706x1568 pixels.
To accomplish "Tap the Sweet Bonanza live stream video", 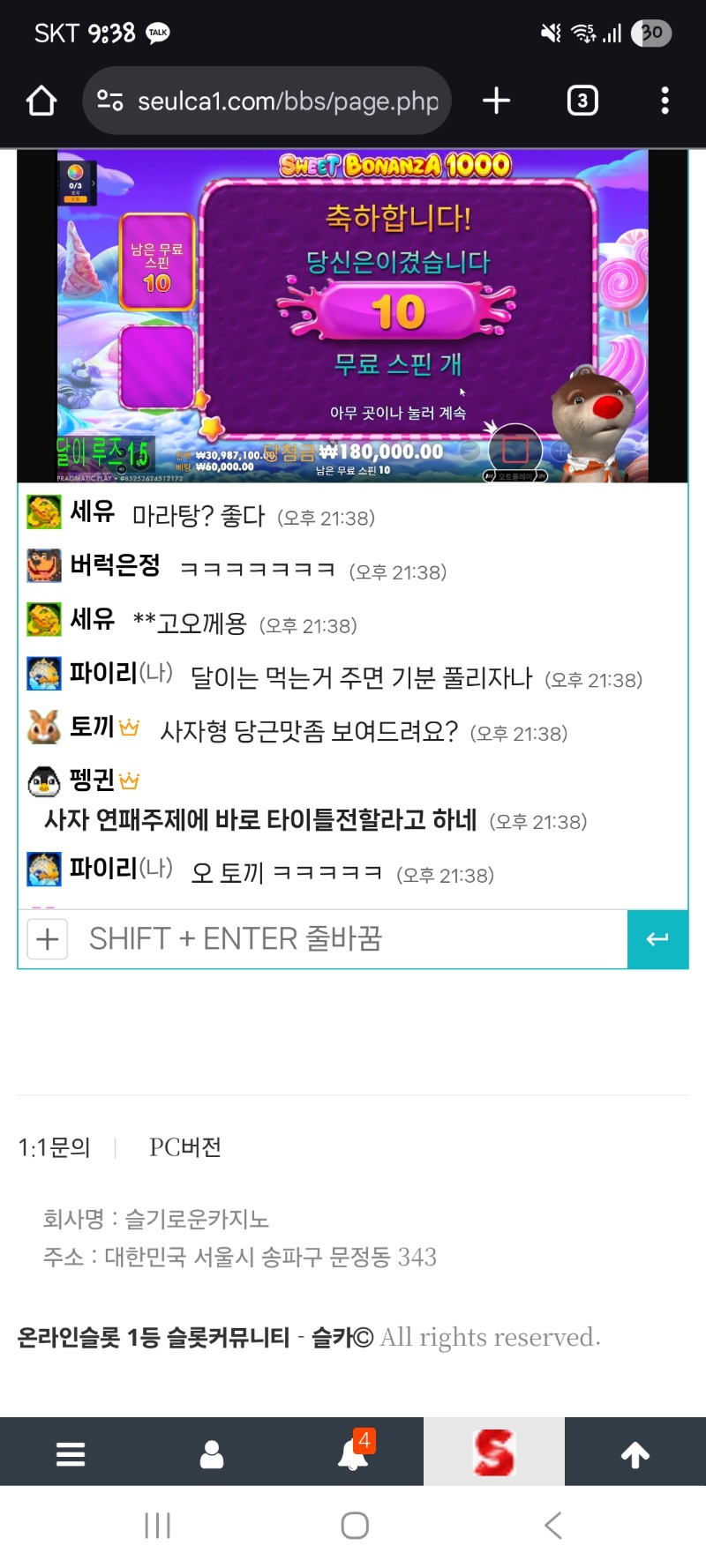I will [x=353, y=316].
